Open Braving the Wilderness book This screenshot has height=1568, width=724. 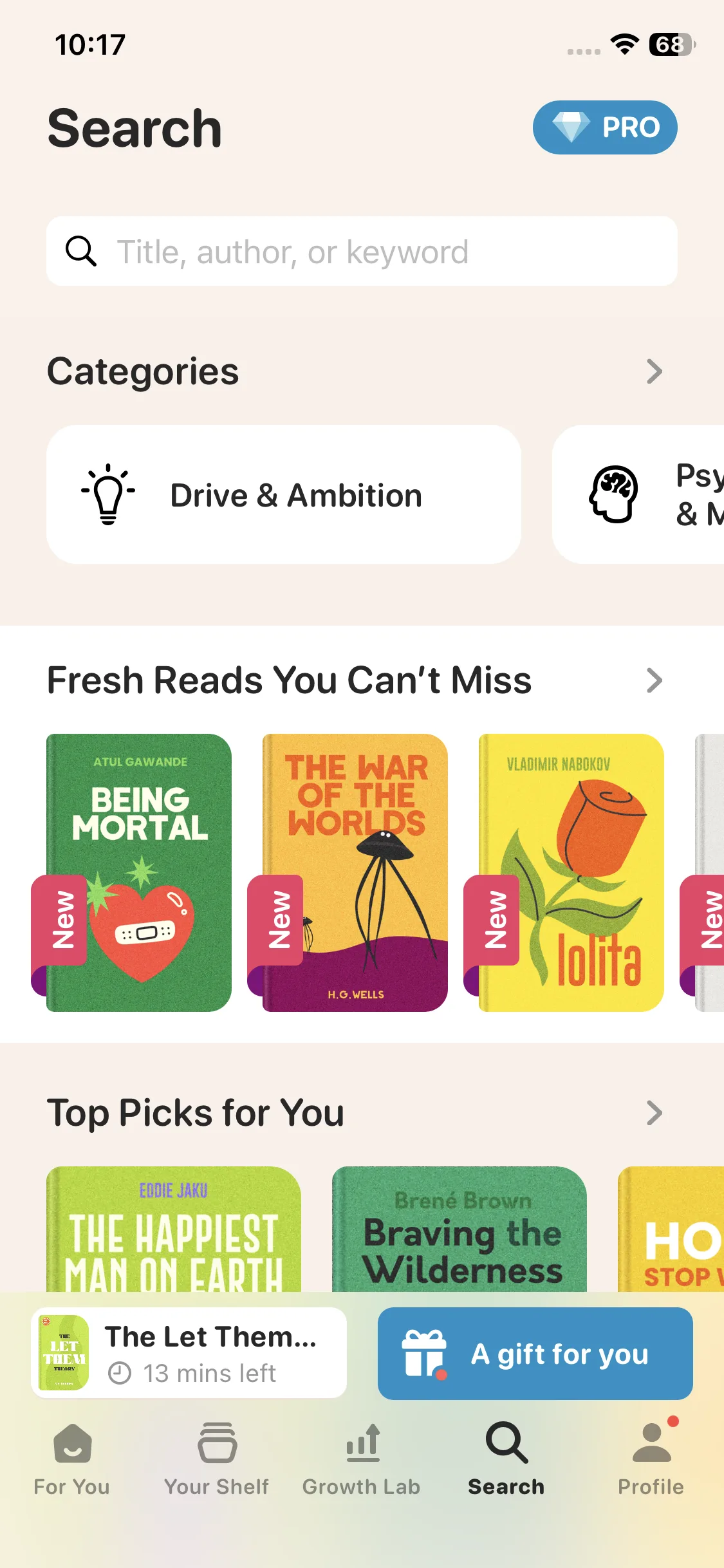point(459,1229)
